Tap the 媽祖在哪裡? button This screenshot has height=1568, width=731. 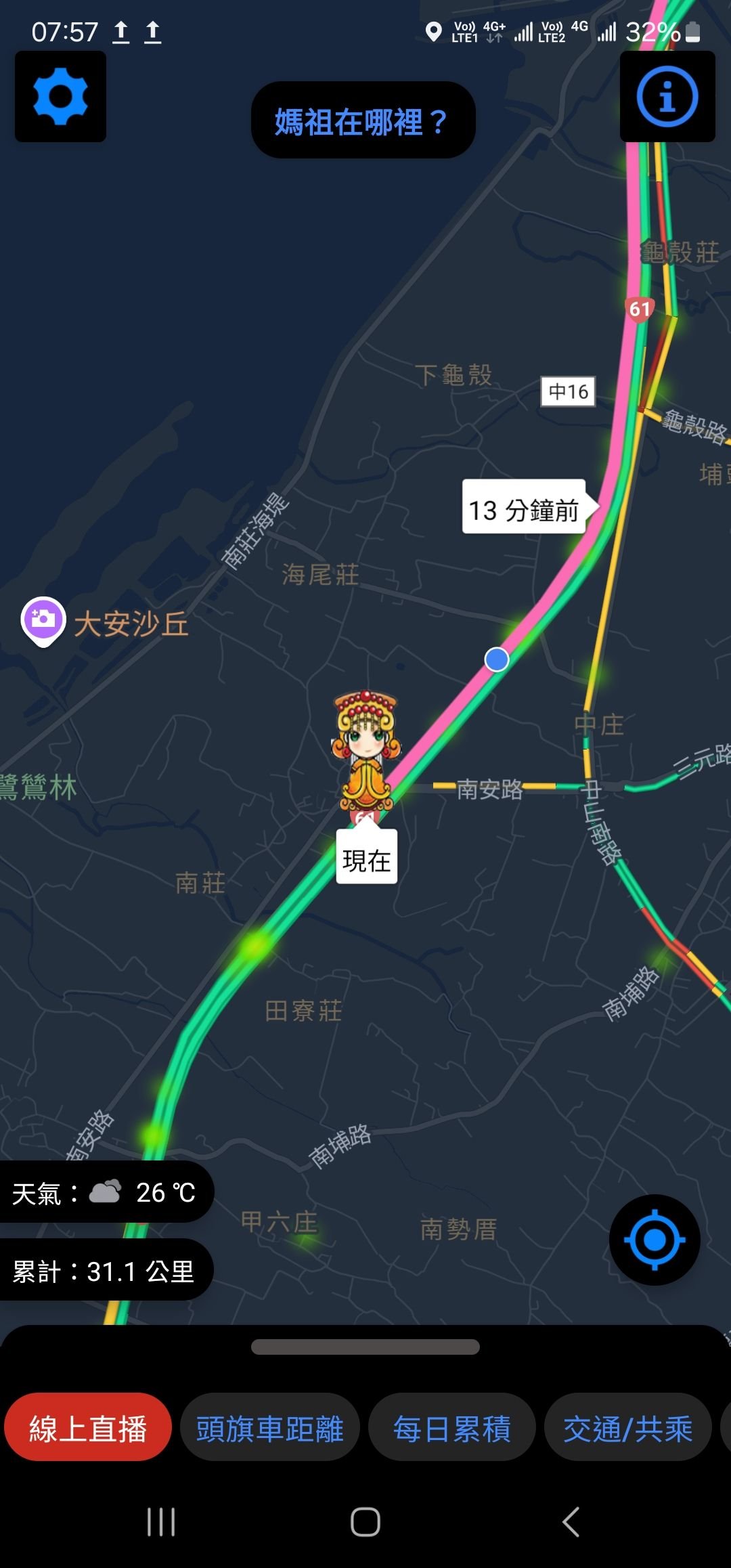[363, 121]
